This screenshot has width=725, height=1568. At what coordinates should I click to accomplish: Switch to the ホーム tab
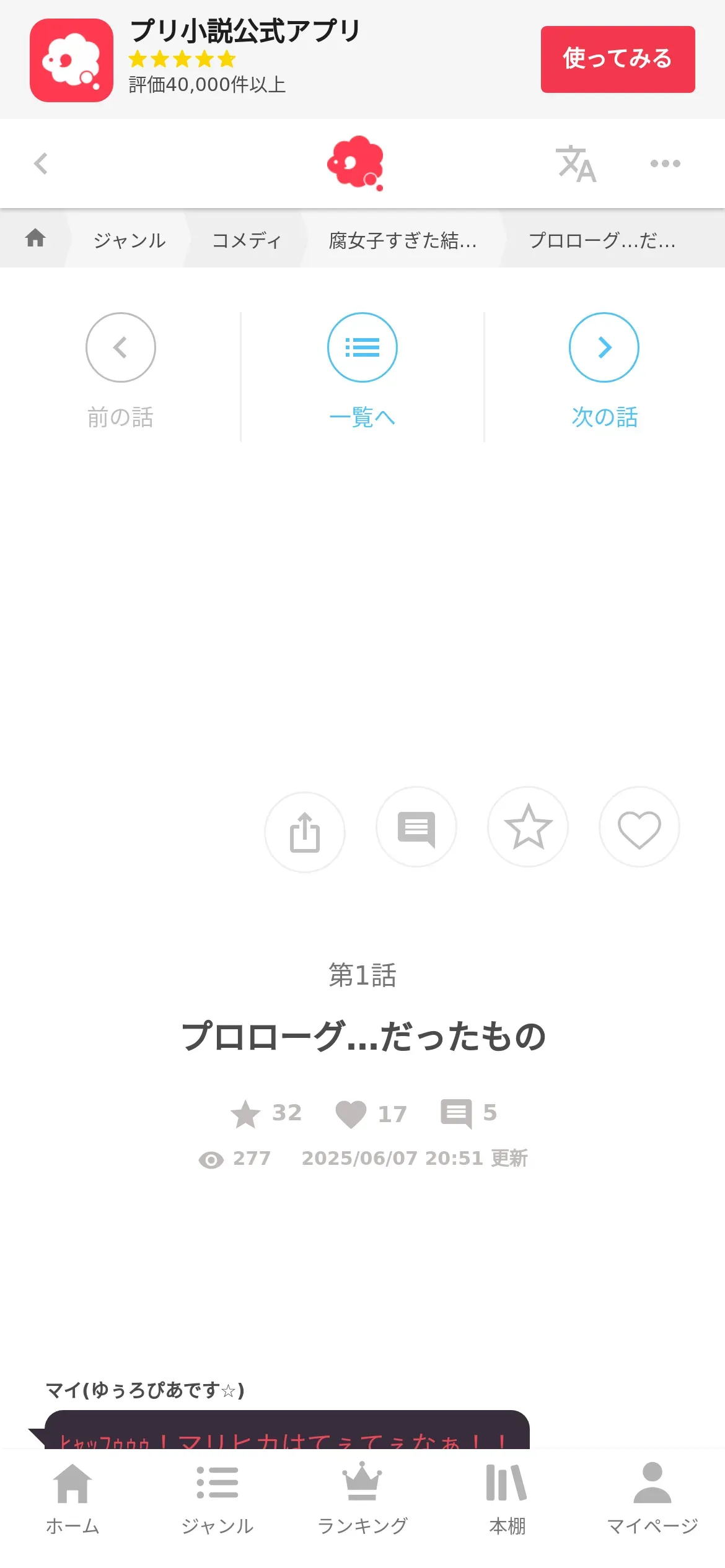pyautogui.click(x=72, y=1497)
